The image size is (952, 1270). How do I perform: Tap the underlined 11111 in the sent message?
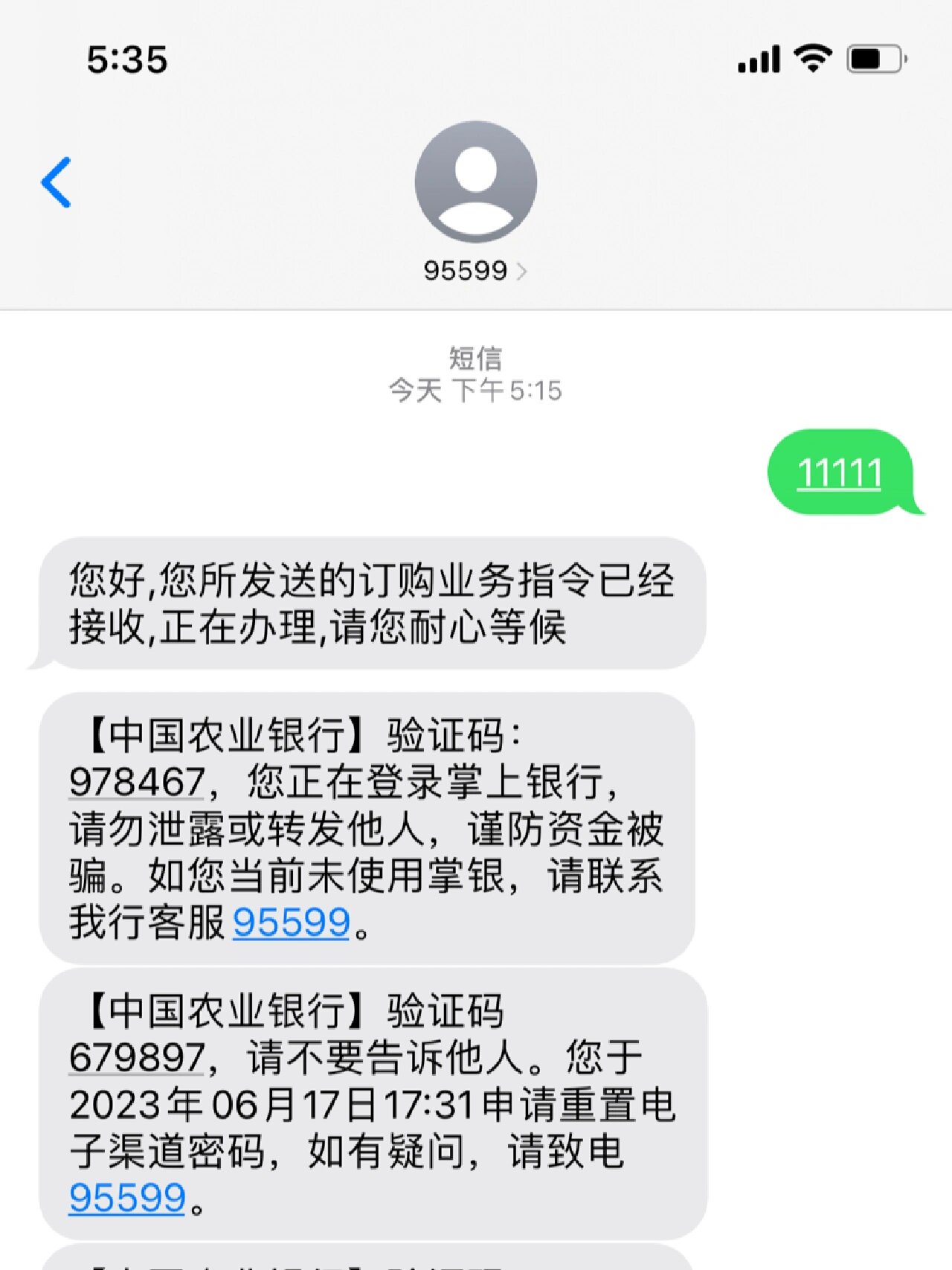click(x=840, y=473)
